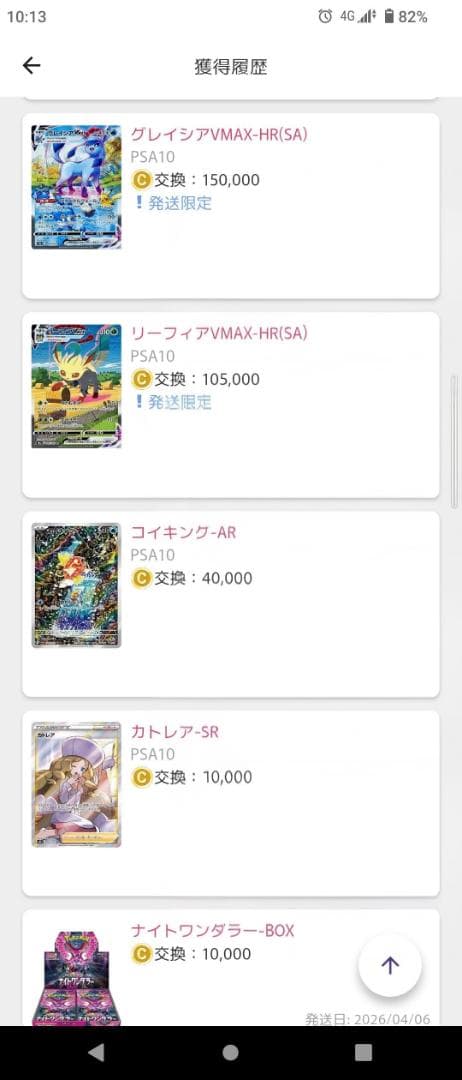The image size is (462, 1080).
Task: Open the recent apps view
Action: [363, 1052]
